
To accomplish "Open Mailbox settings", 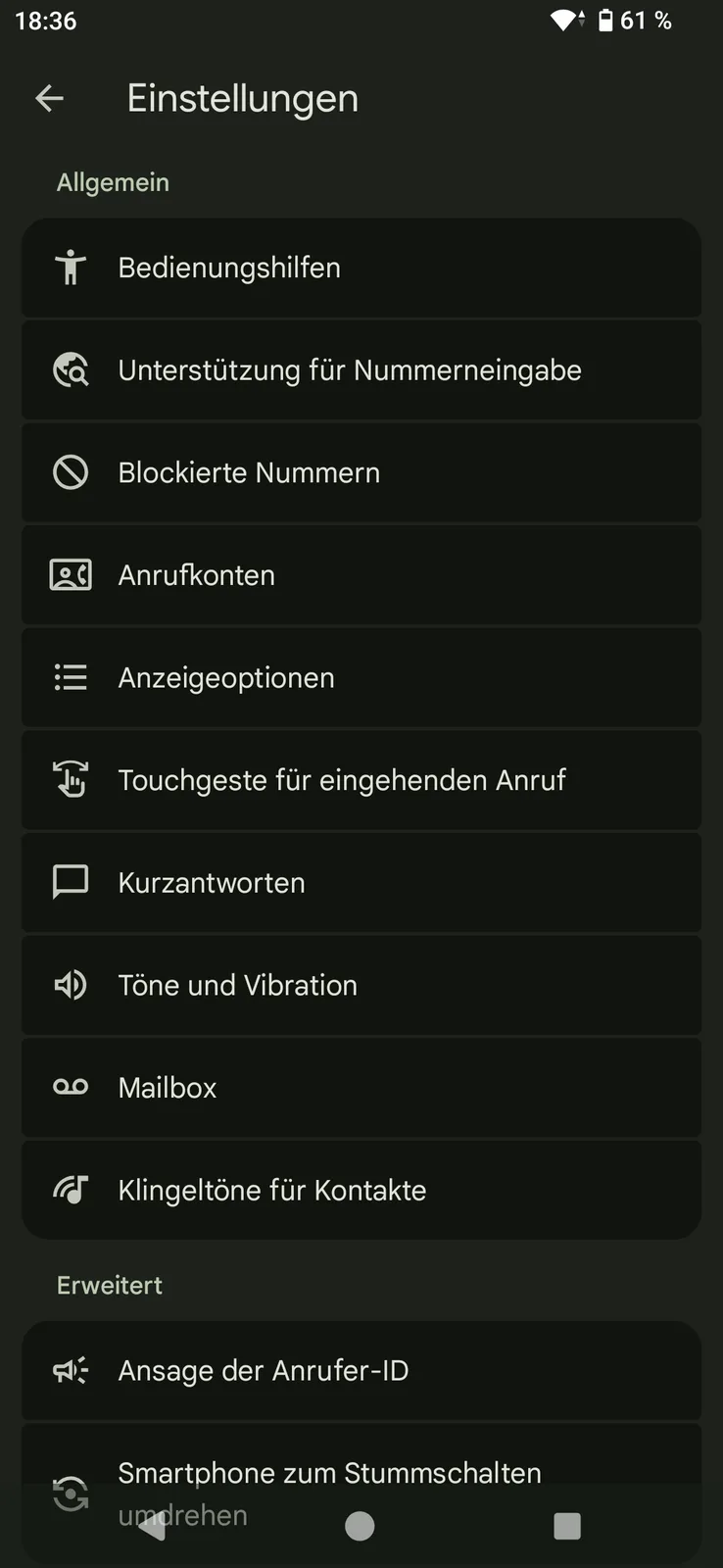I will [x=361, y=1088].
